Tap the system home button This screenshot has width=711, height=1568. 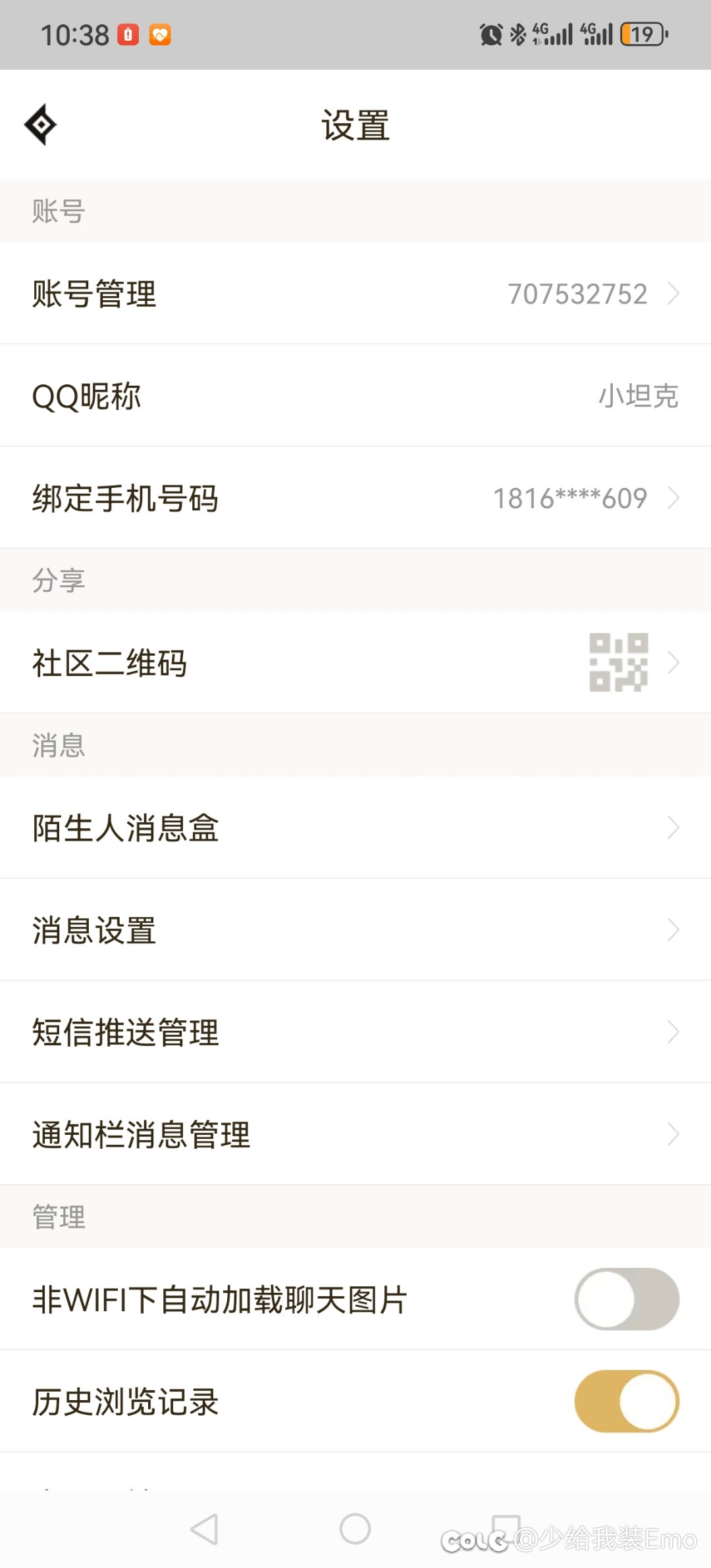tap(355, 1529)
